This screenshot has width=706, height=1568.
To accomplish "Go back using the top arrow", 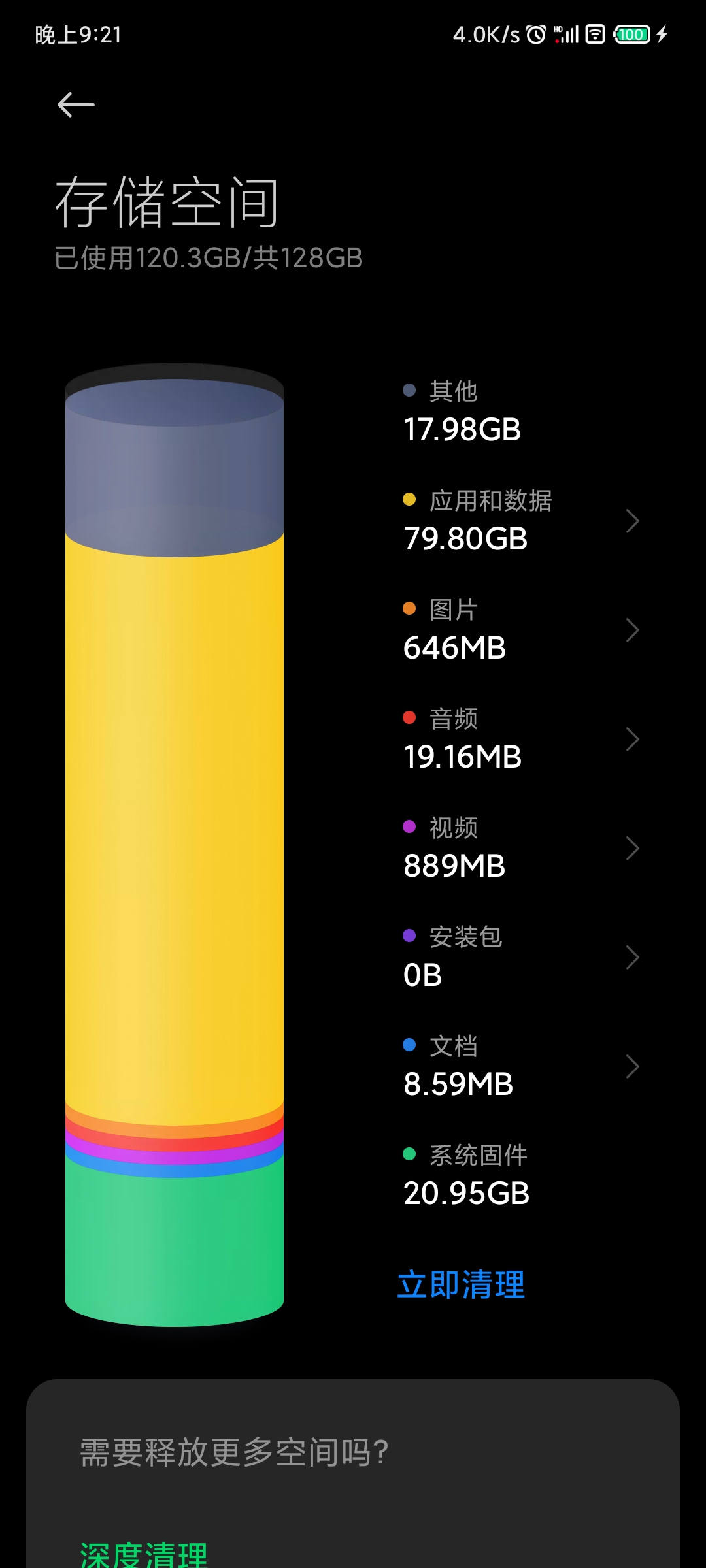I will click(x=76, y=105).
